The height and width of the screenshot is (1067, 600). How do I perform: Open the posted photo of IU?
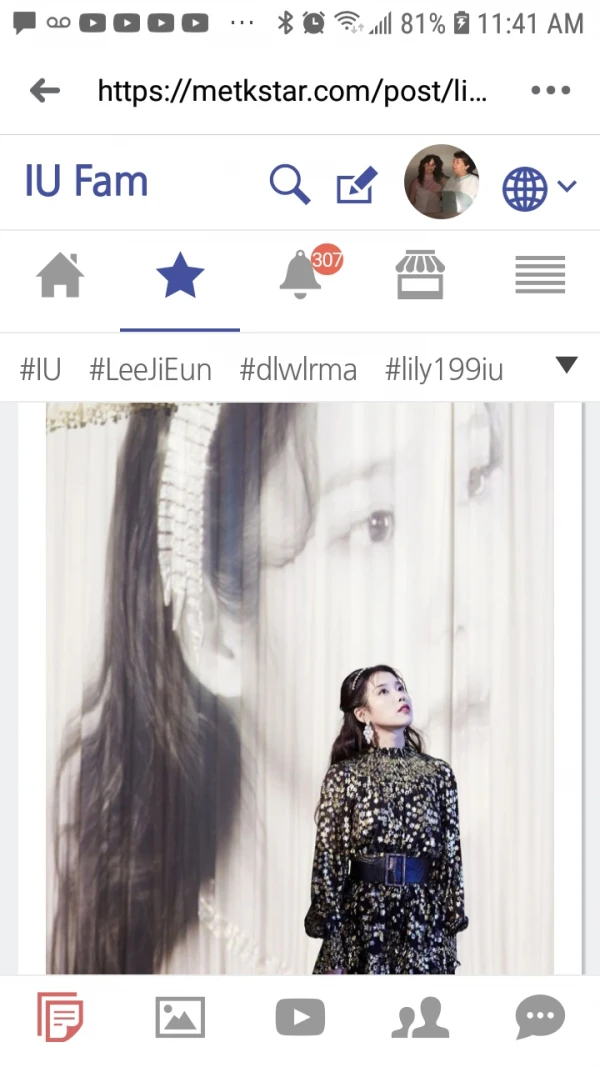tap(300, 688)
